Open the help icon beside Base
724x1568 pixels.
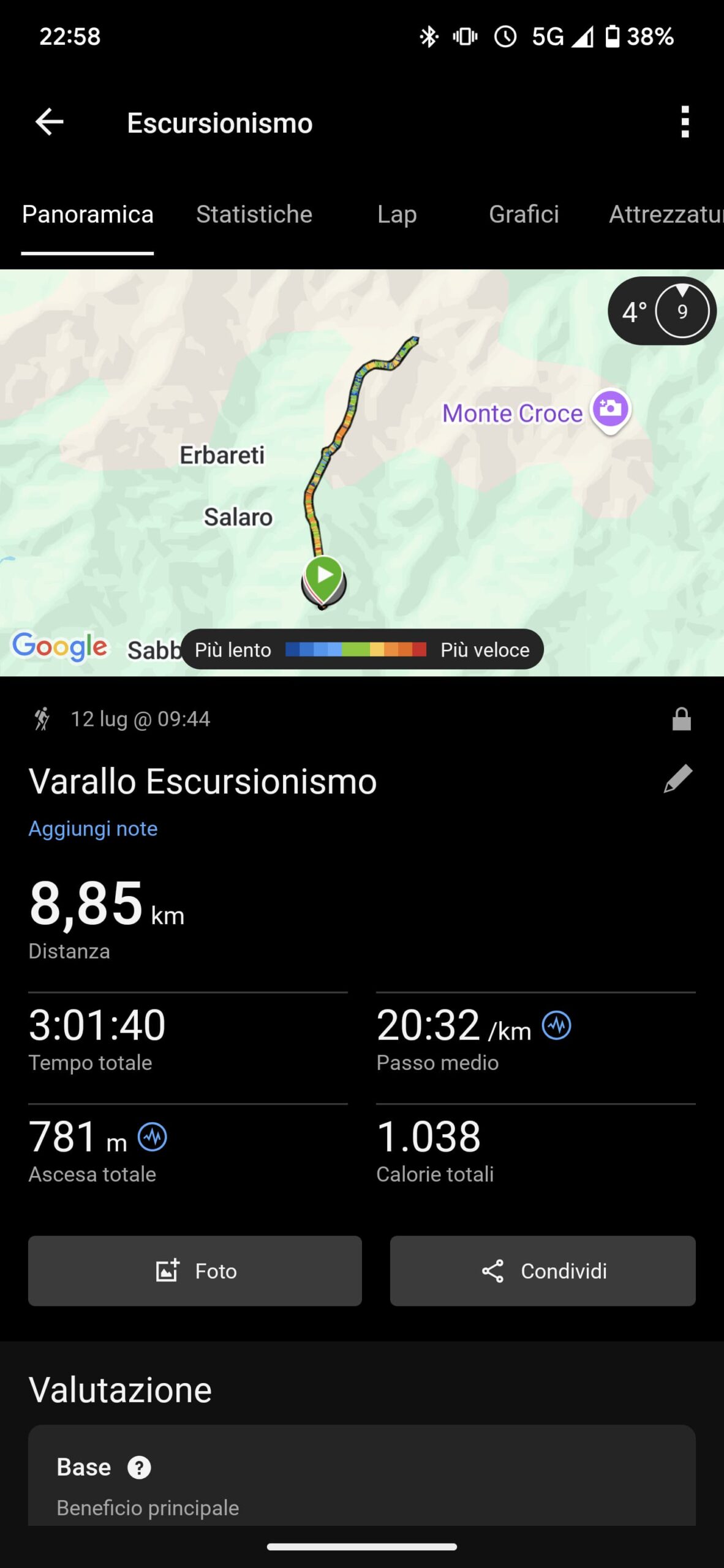click(x=139, y=1468)
